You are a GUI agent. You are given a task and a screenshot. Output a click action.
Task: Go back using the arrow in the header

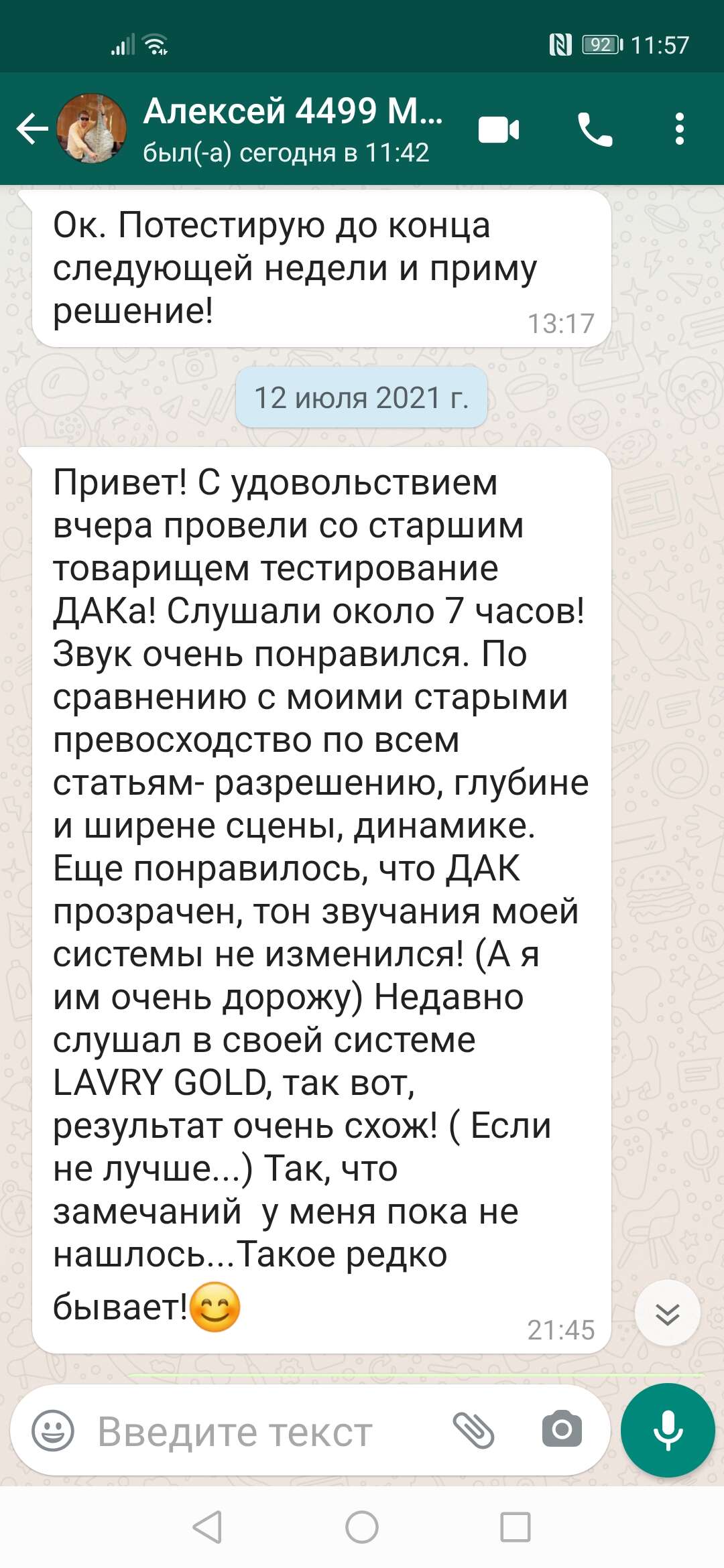click(32, 129)
